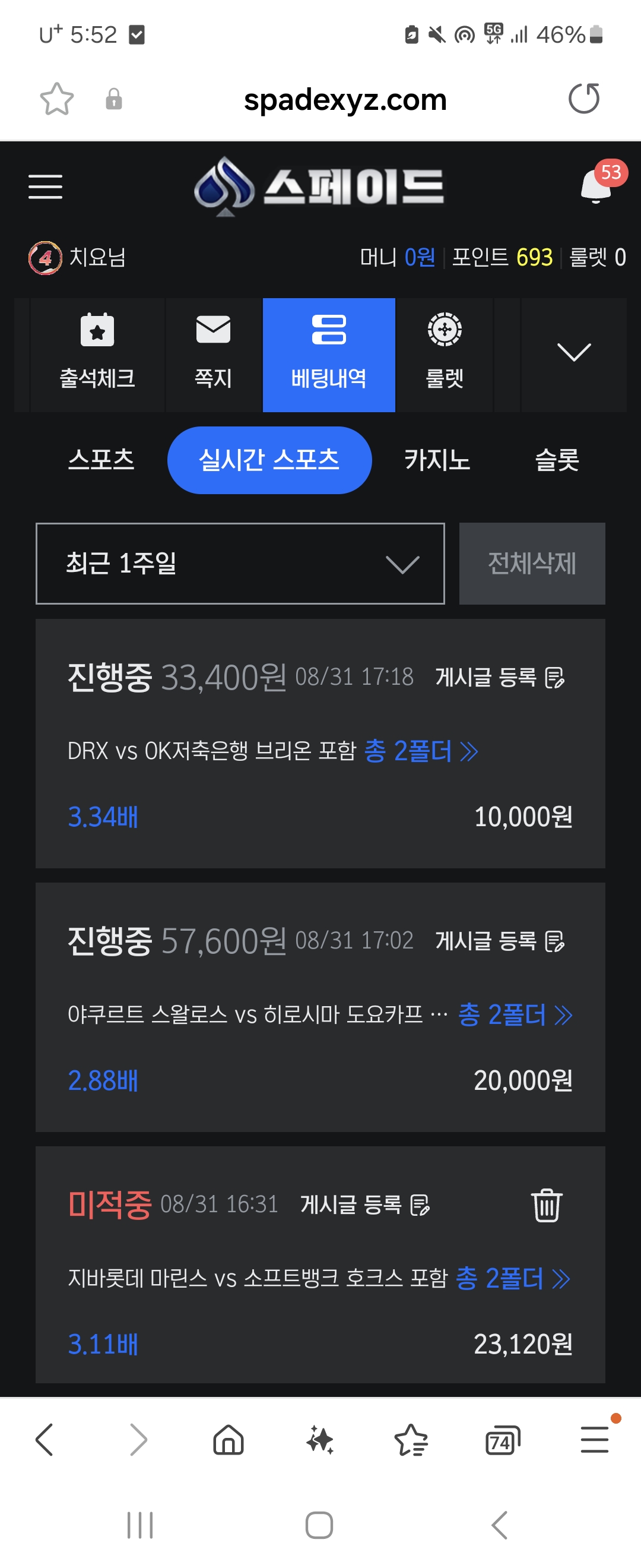
Task: View 총 2폴더 for 지바롯데 마린스 bet
Action: pyautogui.click(x=513, y=1278)
